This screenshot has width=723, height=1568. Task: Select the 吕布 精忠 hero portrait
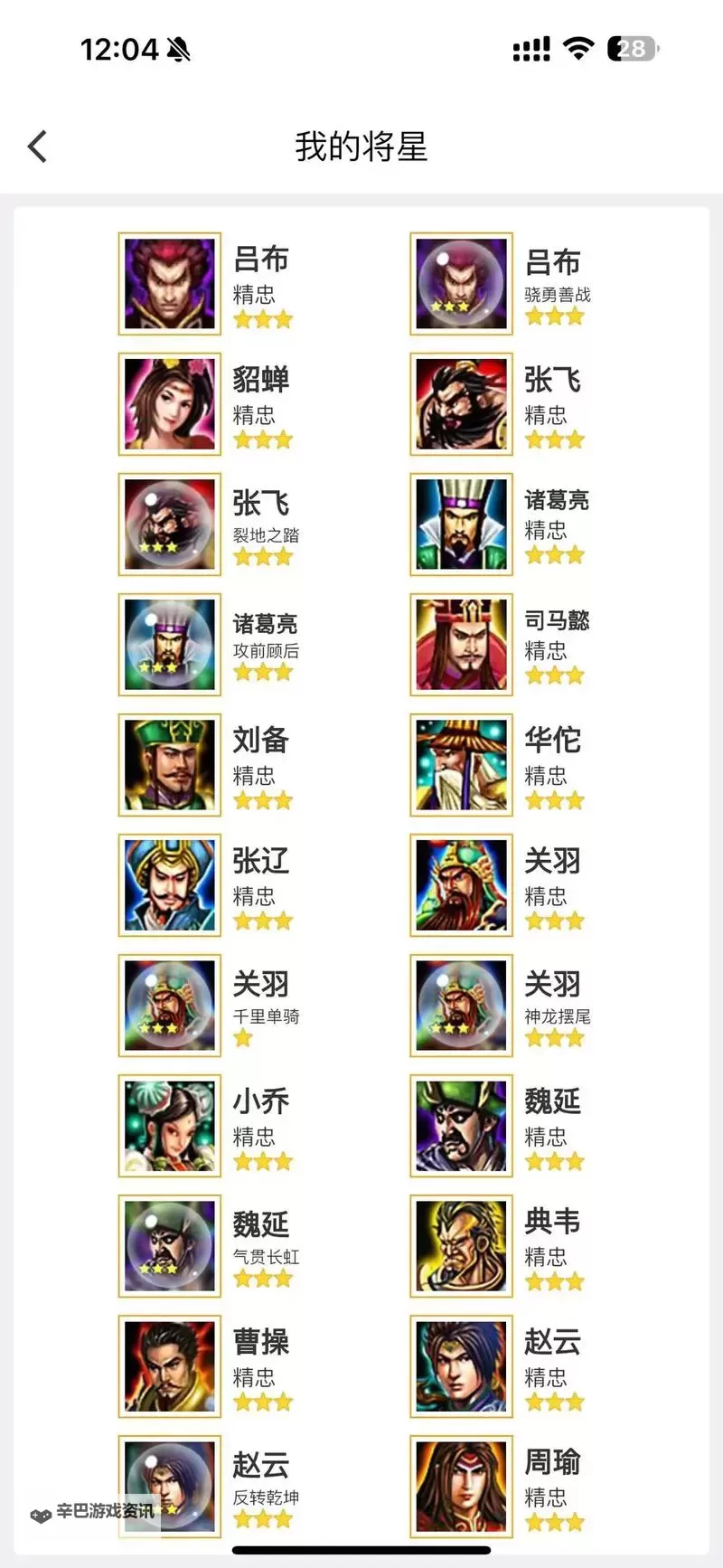[x=168, y=283]
